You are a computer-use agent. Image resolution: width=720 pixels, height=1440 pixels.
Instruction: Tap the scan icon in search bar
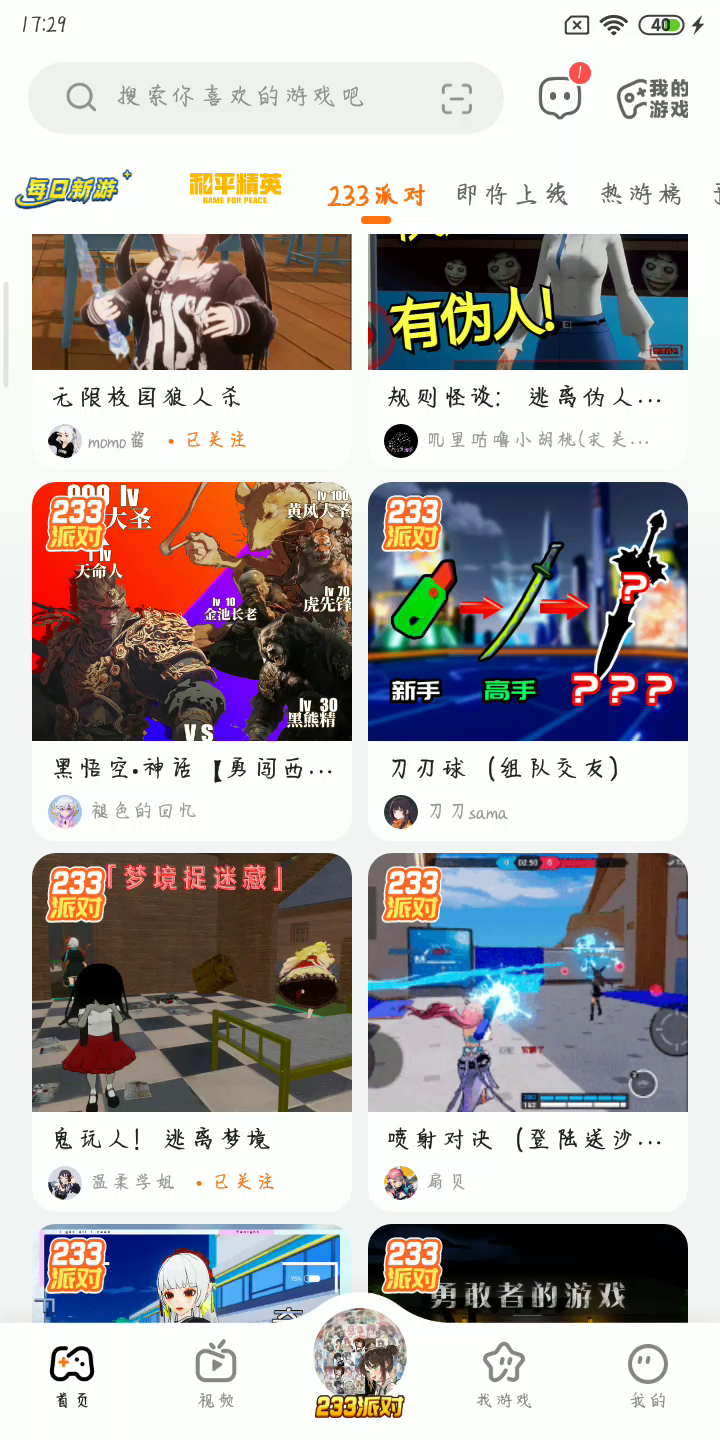click(457, 98)
